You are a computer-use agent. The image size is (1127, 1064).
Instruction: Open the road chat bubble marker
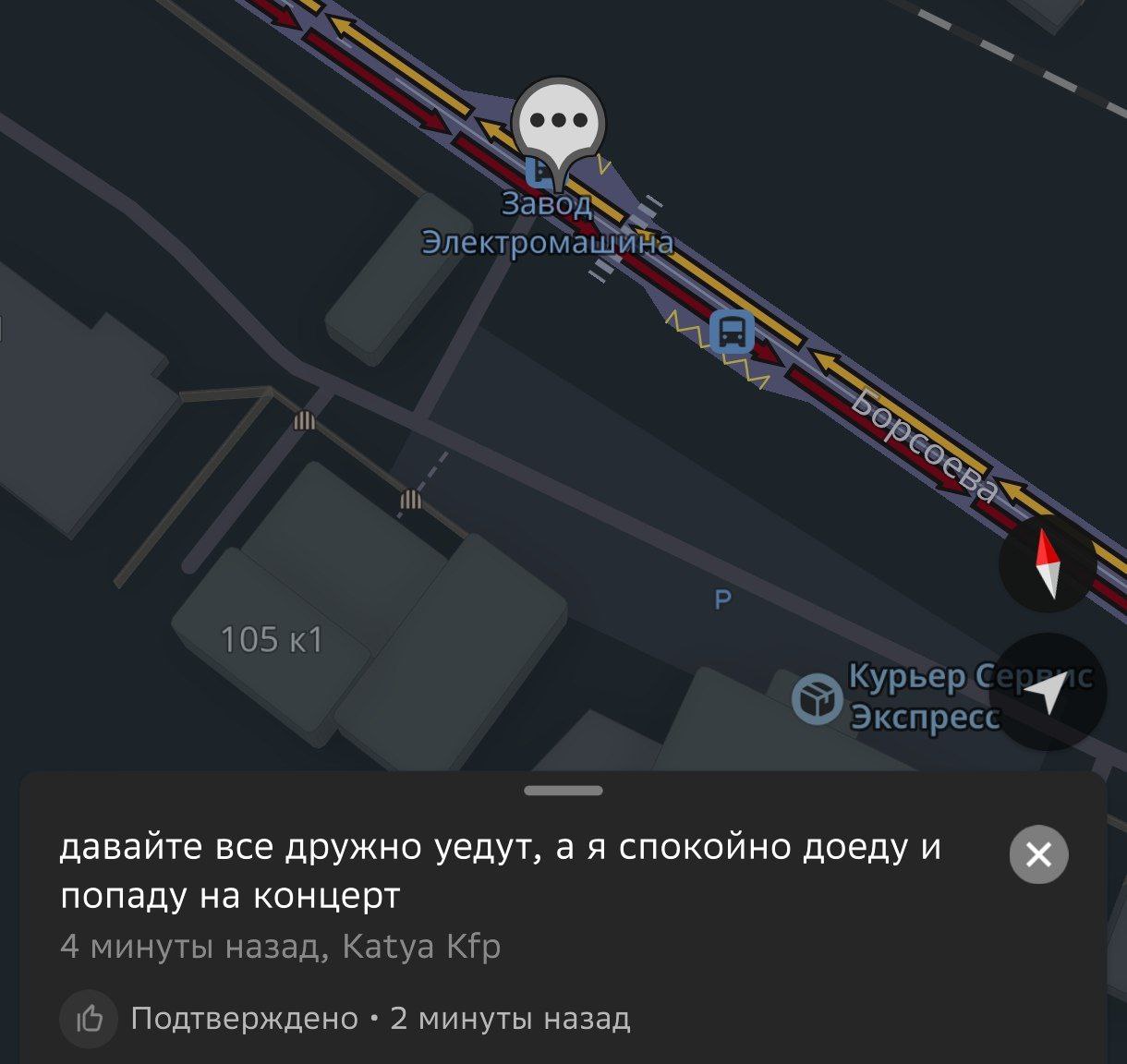[x=558, y=124]
